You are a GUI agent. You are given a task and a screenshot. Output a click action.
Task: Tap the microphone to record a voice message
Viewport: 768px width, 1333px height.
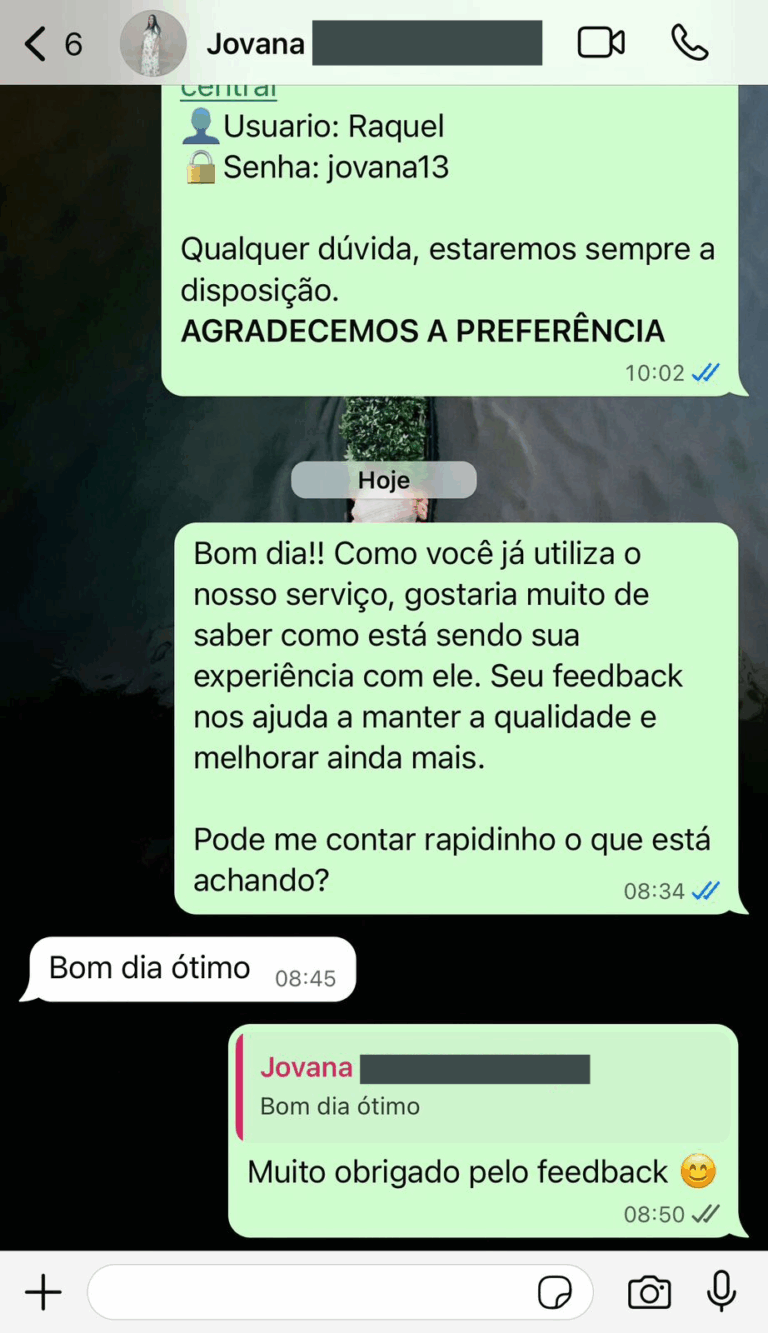click(721, 1293)
